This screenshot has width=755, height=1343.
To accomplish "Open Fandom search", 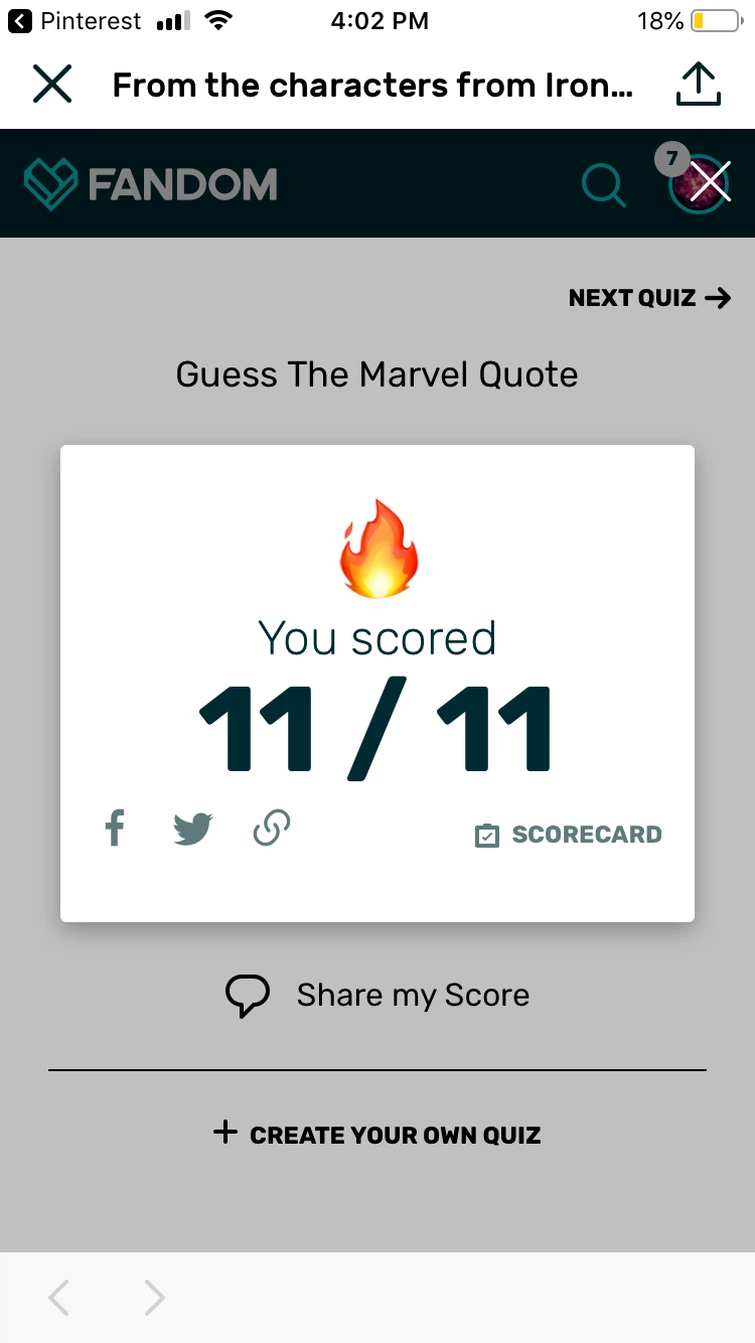I will click(x=604, y=185).
